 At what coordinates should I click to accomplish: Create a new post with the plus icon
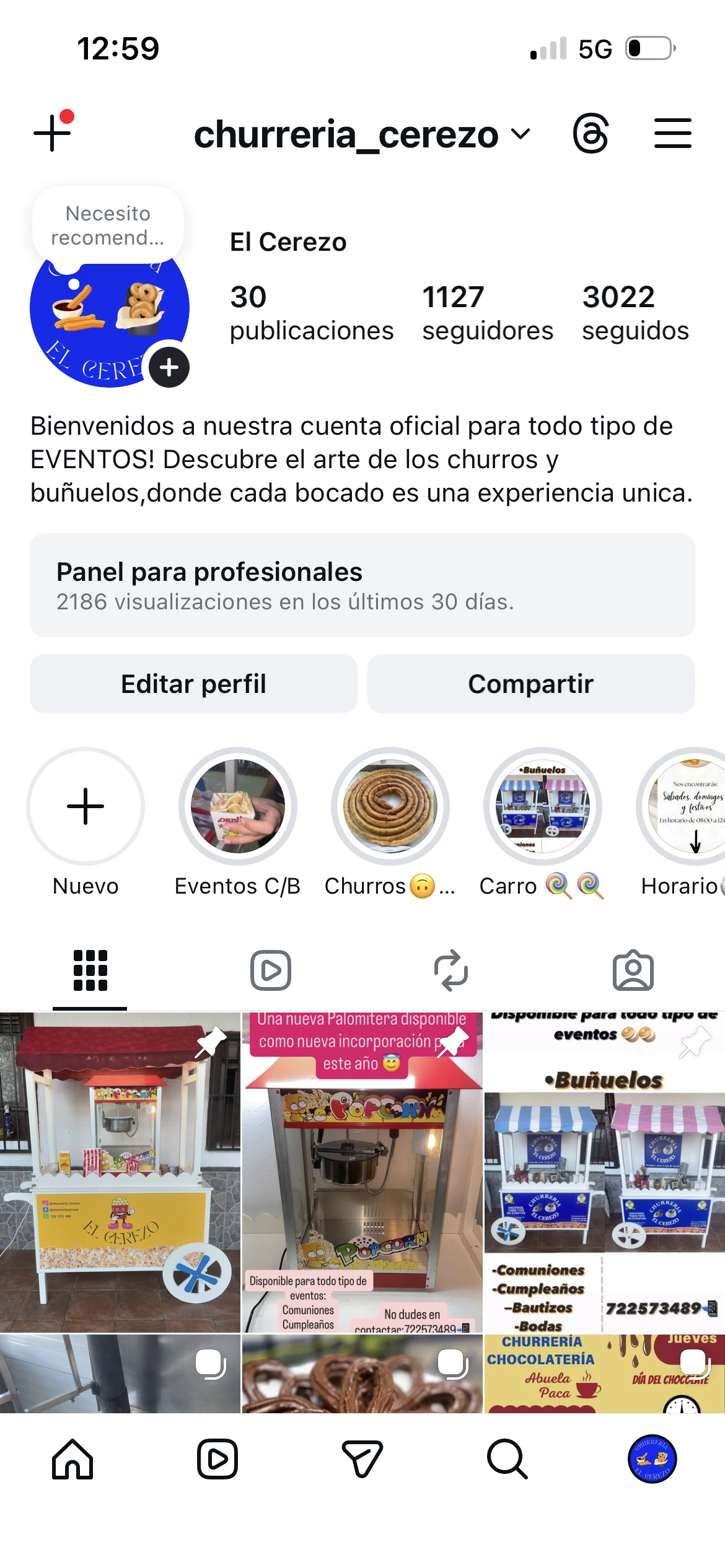pos(51,134)
